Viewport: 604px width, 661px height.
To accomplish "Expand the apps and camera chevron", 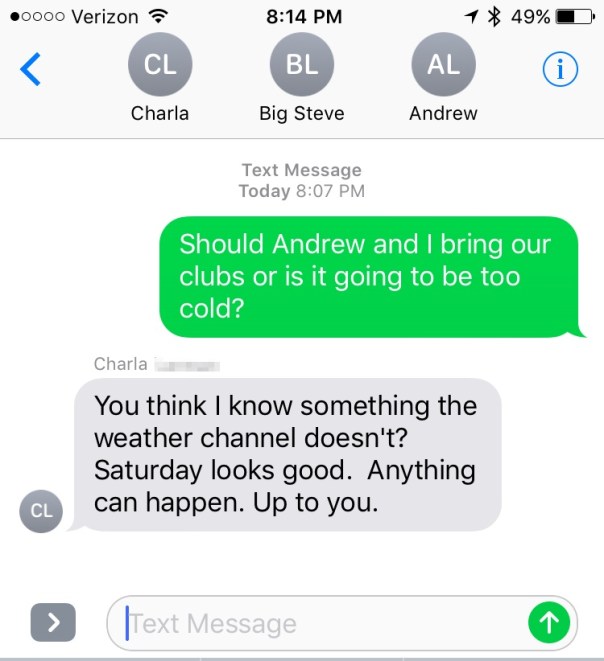I will (x=52, y=623).
